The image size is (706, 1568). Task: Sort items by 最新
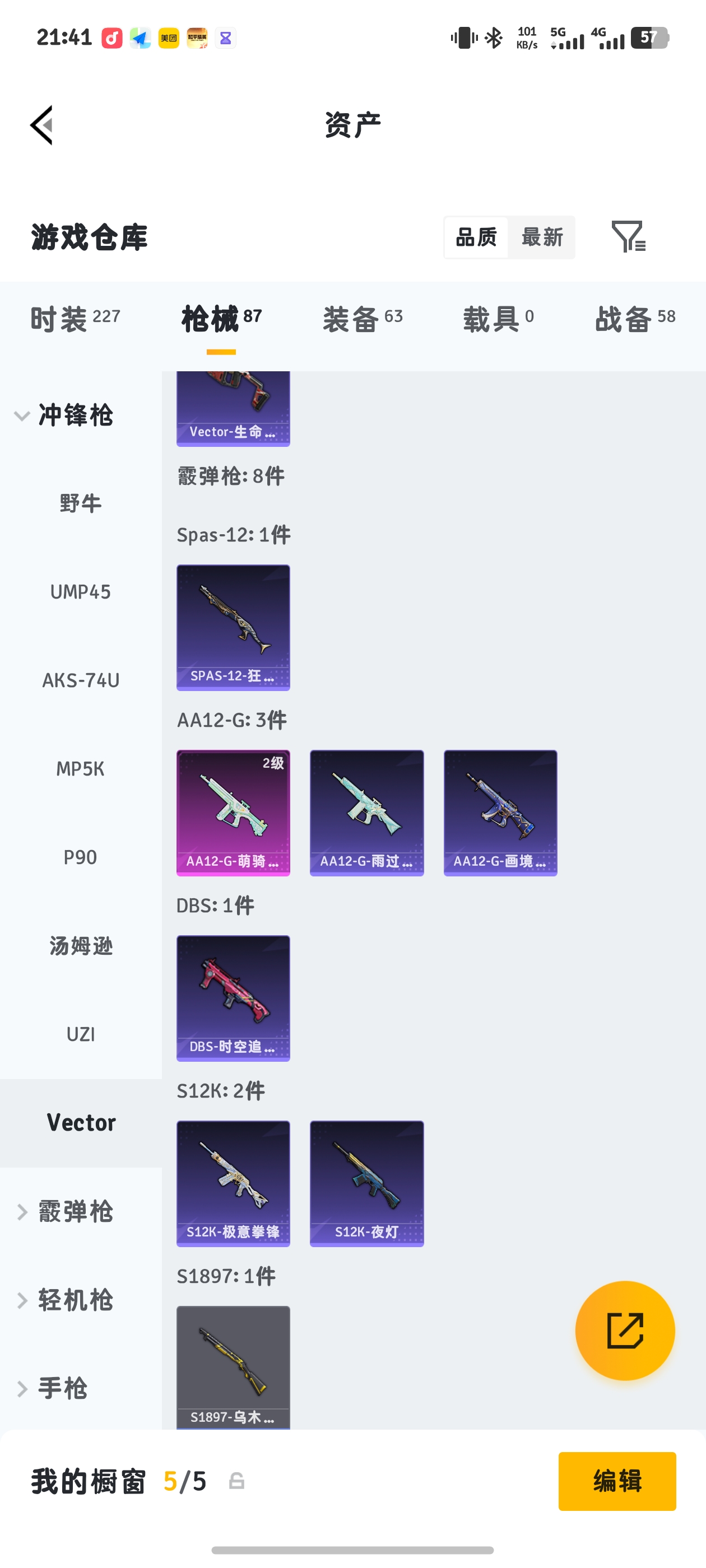click(x=541, y=237)
